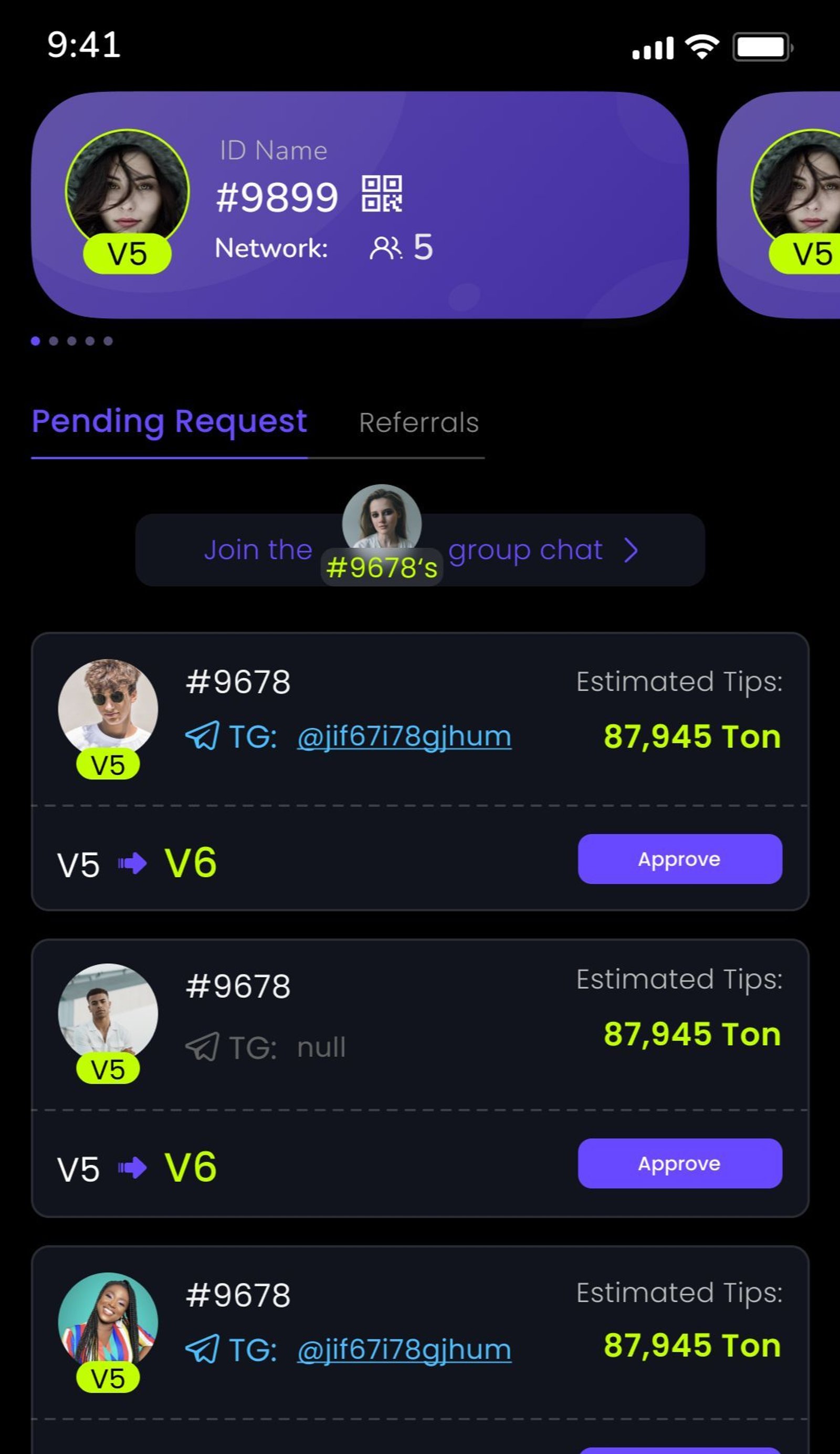840x1454 pixels.
Task: Join the #9678's group chat
Action: pos(419,551)
